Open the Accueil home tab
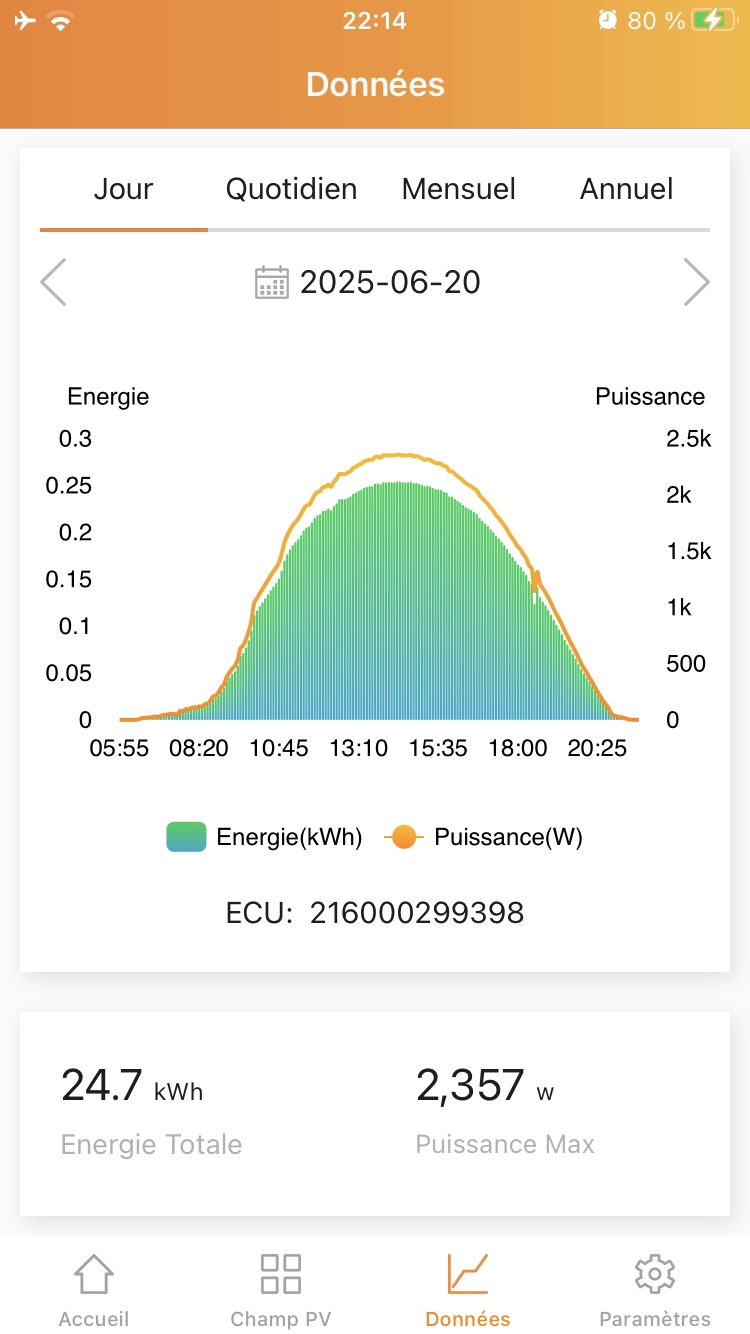Viewport: 750px width, 1334px height. 94,1290
